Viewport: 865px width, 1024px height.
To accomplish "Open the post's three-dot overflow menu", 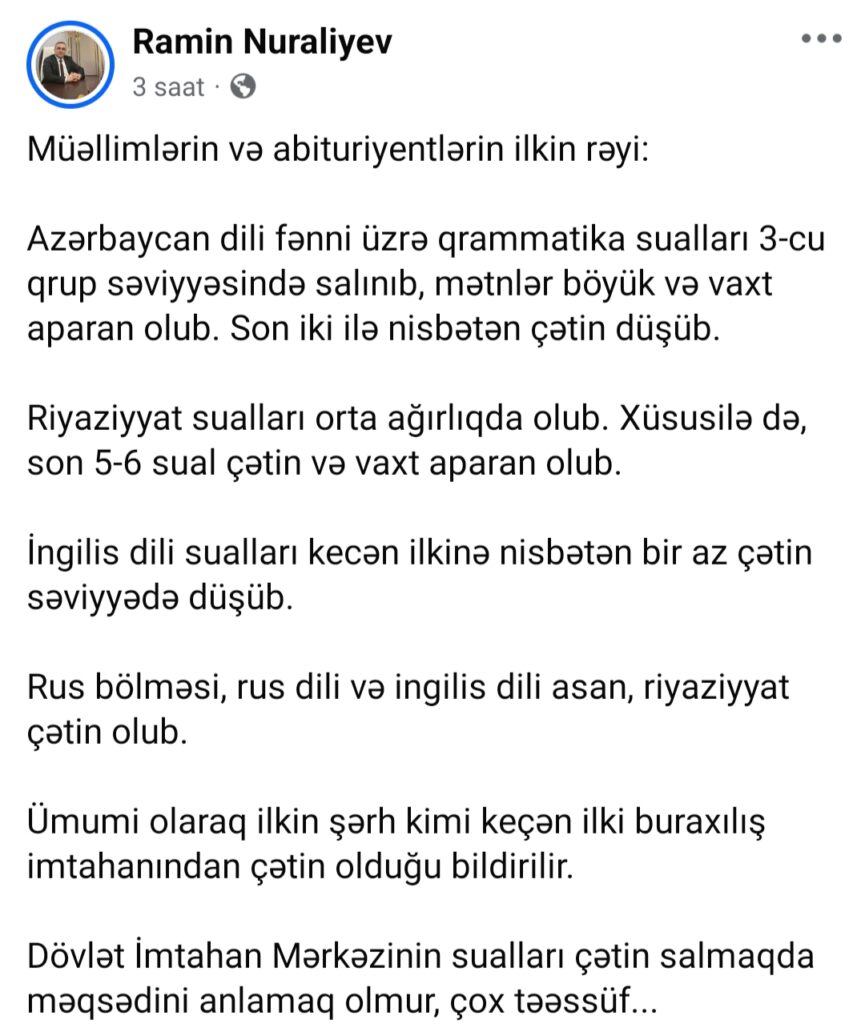I will (x=821, y=39).
